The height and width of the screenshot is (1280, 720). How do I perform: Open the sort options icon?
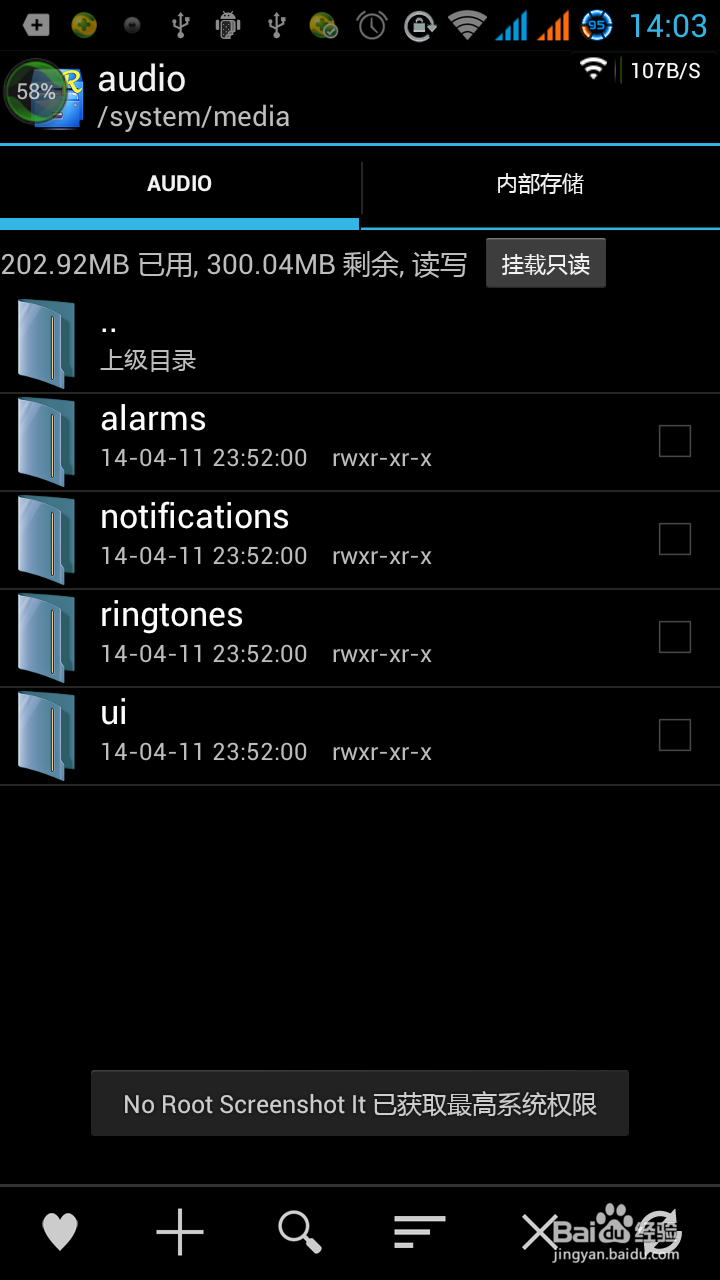click(419, 1232)
